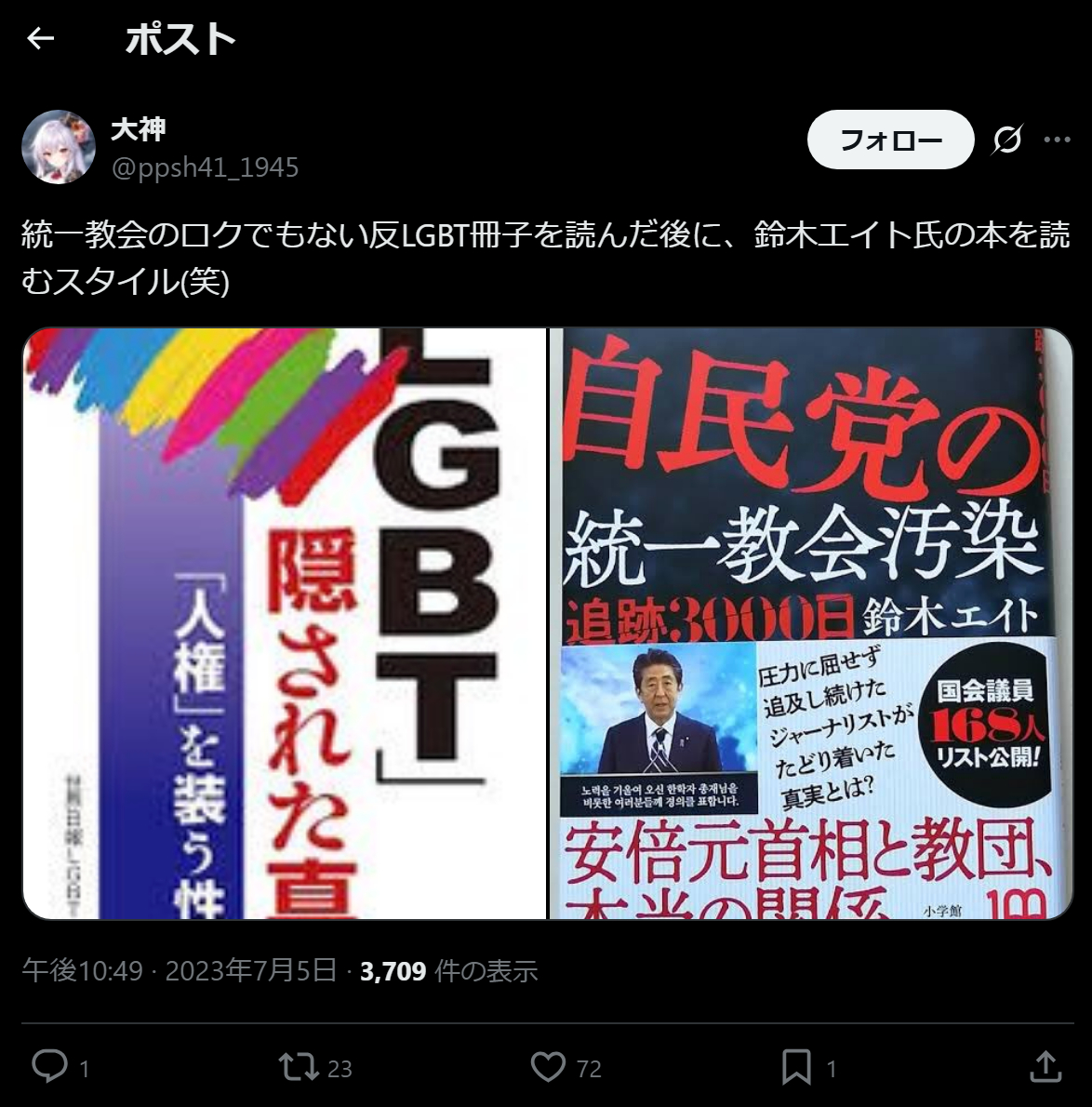Like this post
The image size is (1092, 1107).
point(549,1067)
